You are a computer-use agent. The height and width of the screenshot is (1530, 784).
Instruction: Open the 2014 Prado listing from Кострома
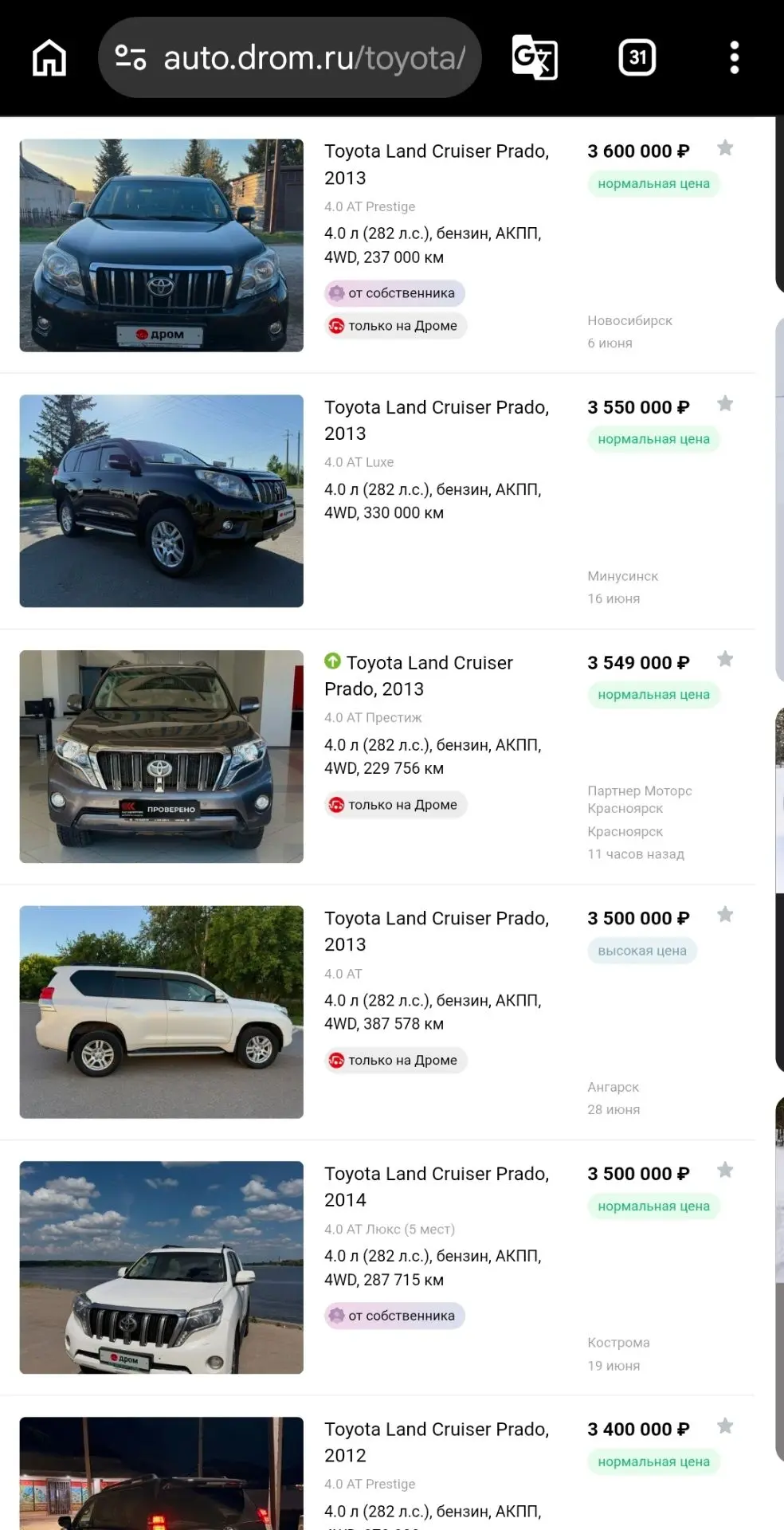tap(437, 1187)
